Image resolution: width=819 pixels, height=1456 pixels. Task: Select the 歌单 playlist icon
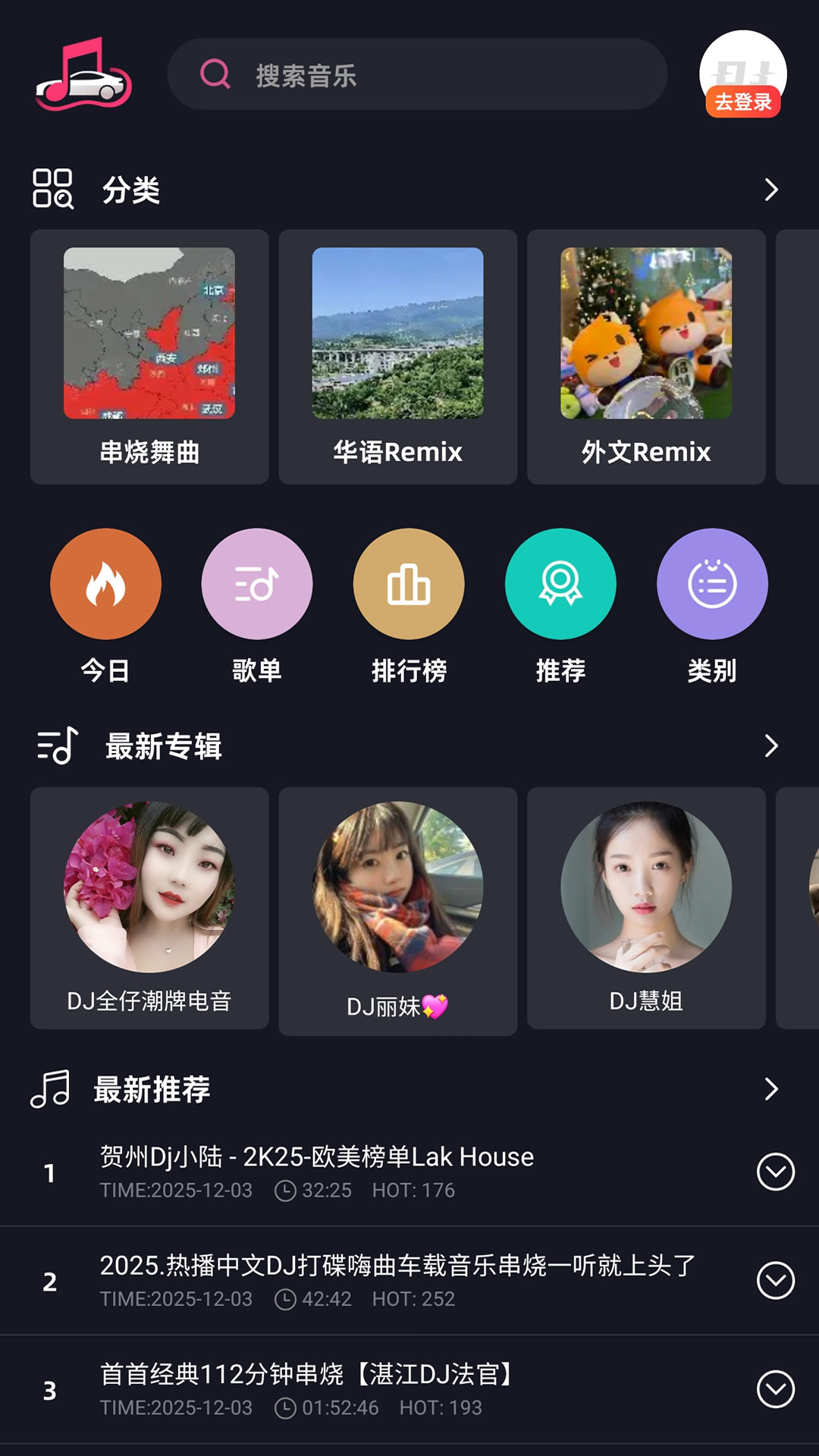click(256, 584)
